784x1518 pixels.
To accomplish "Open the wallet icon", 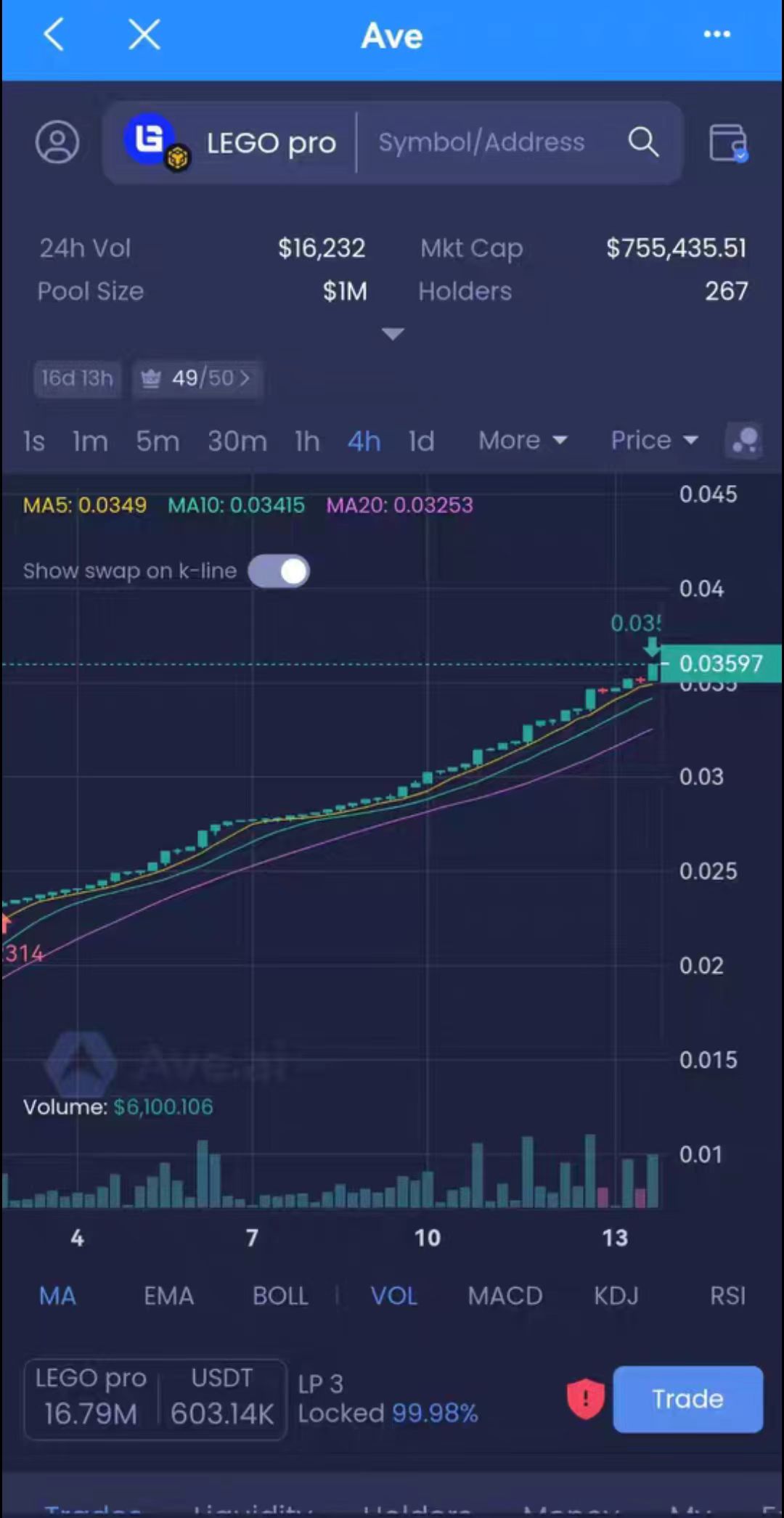I will [728, 142].
